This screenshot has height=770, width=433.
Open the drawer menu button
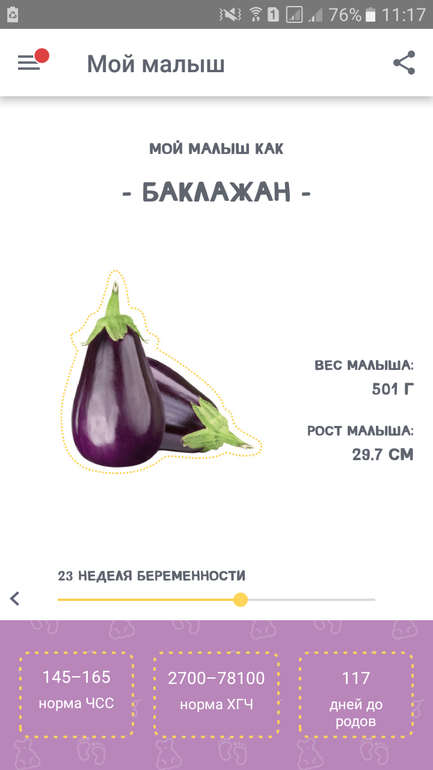[29, 63]
